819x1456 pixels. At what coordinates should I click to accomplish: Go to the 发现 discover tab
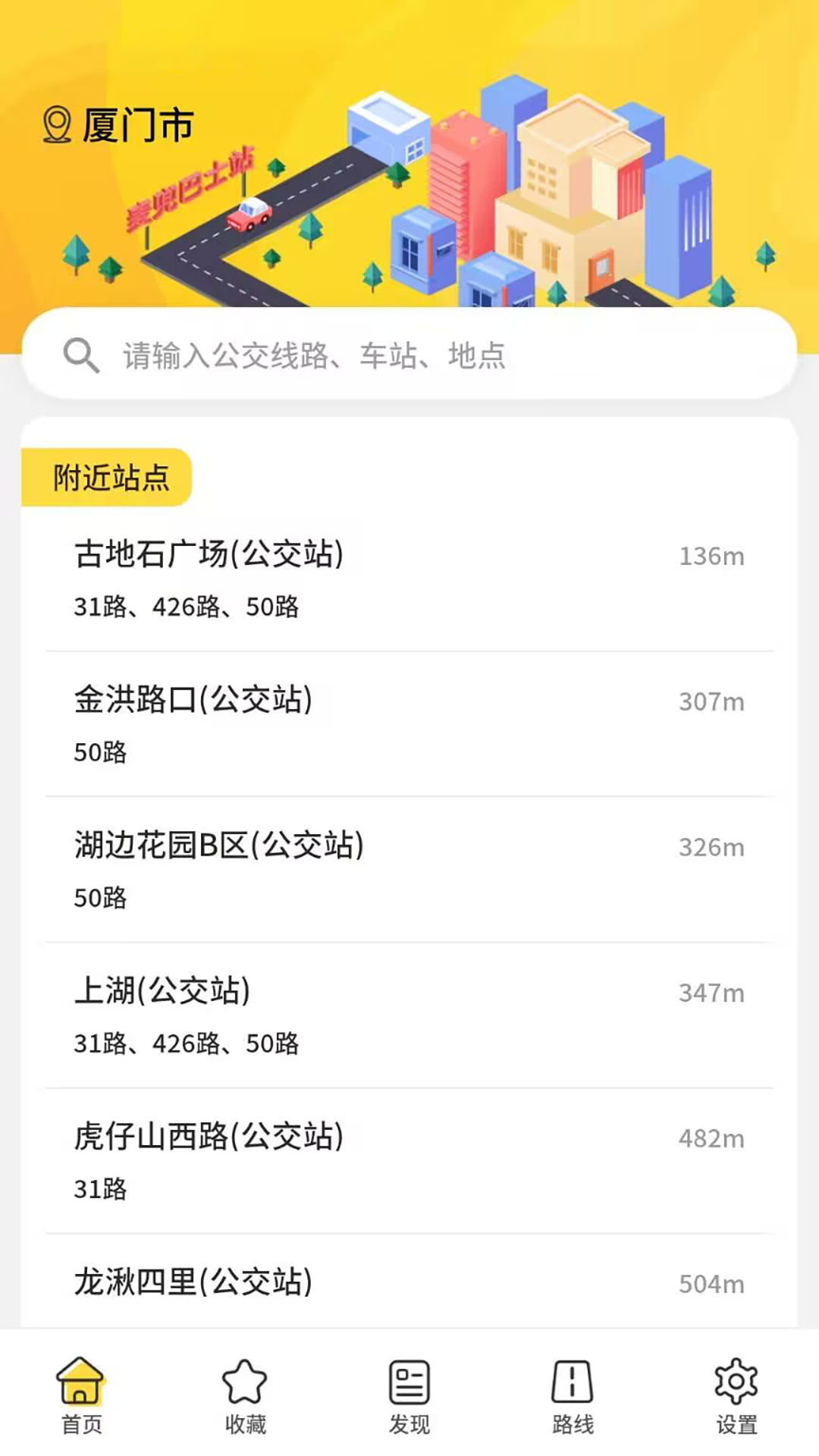point(409,1397)
